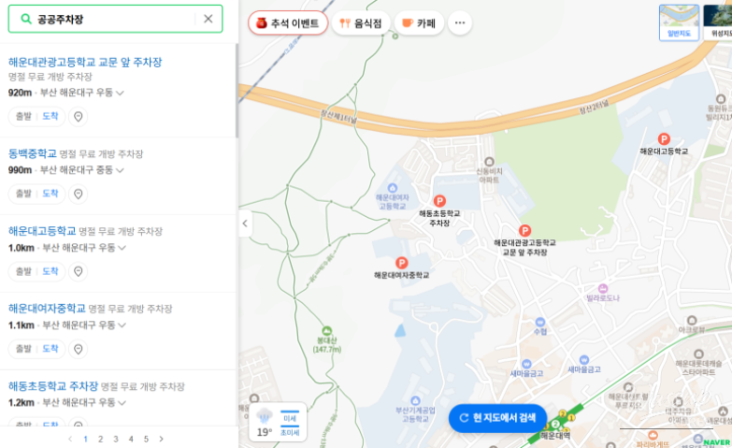This screenshot has width=732, height=448.
Task: Set 해운대고등학교 as 출발 point
Action: click(22, 271)
